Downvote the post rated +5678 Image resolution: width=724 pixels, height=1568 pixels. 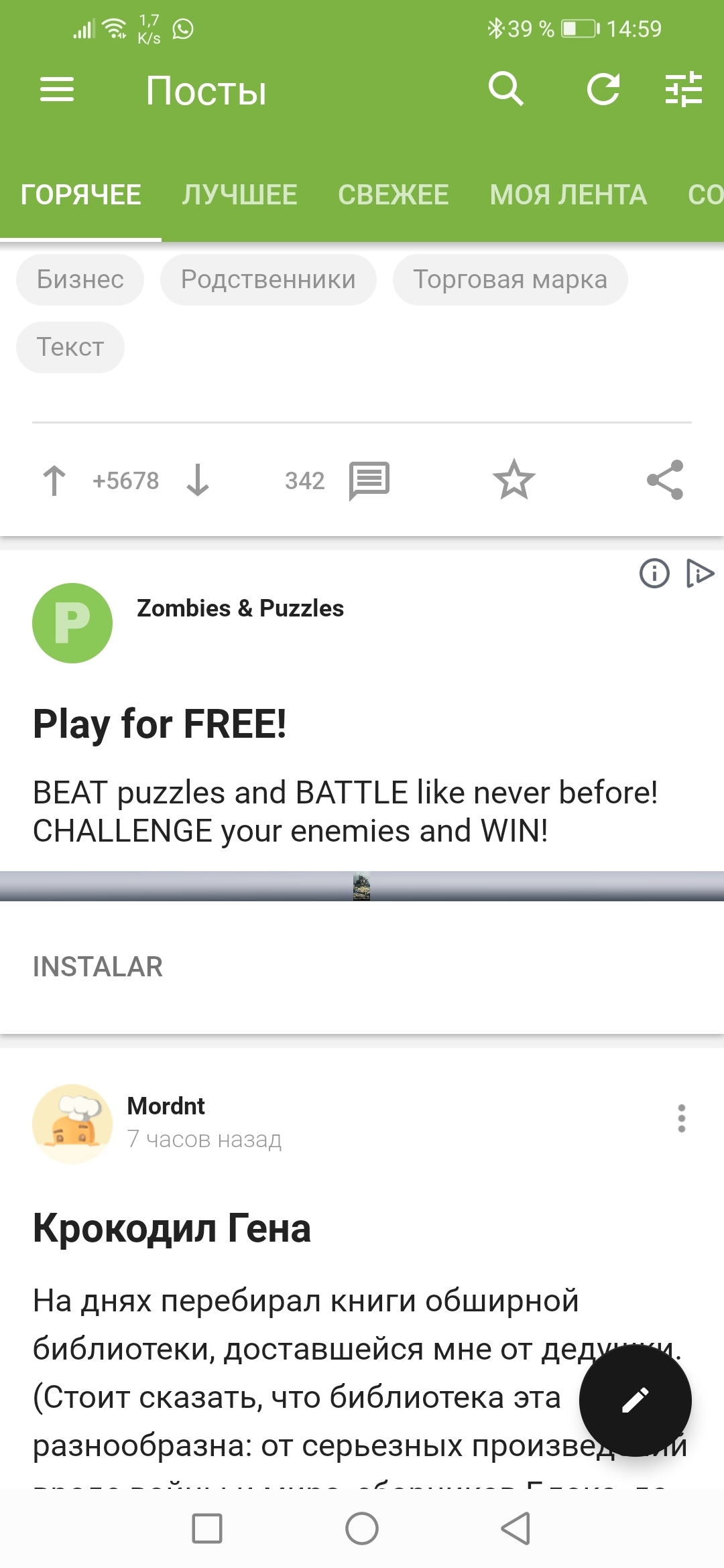point(198,480)
